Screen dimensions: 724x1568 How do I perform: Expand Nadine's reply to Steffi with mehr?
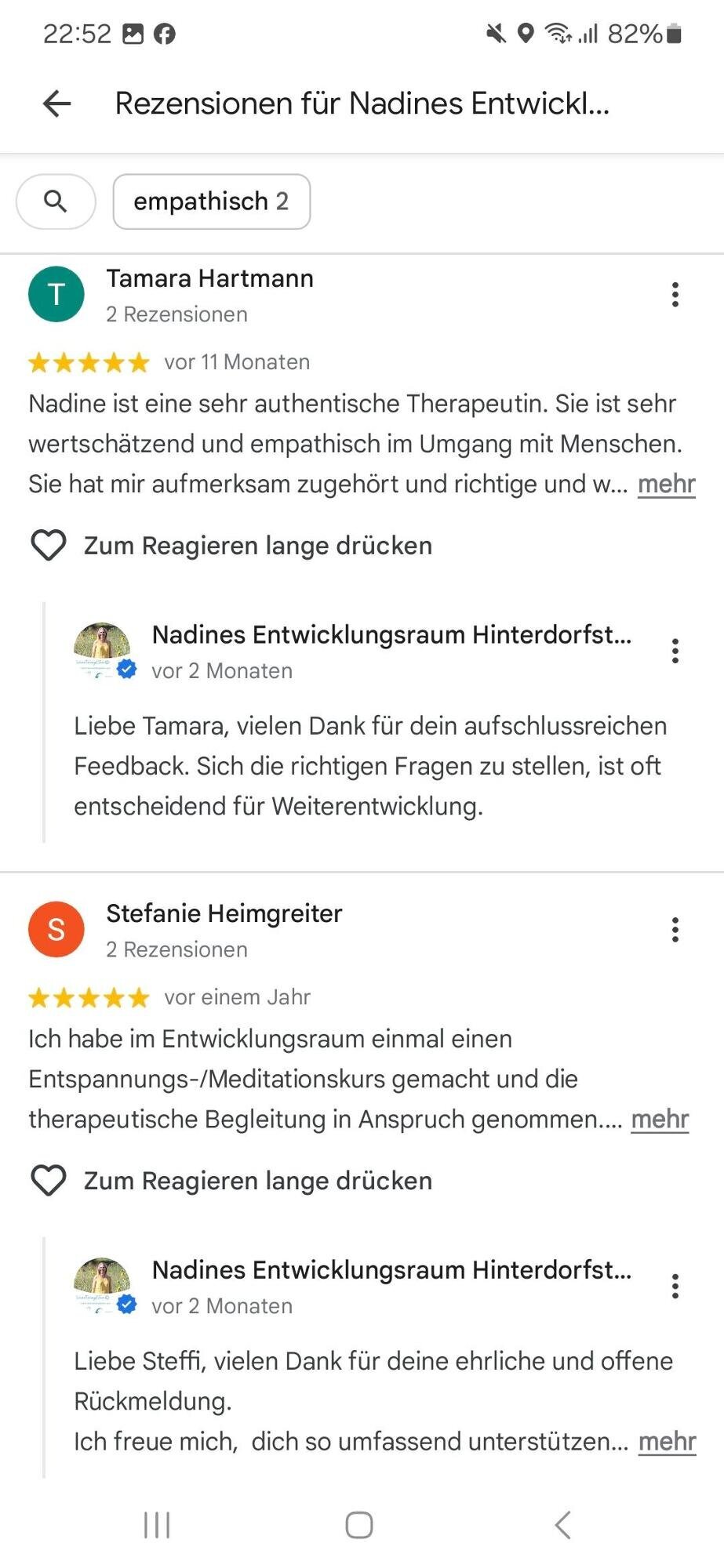tap(666, 1441)
